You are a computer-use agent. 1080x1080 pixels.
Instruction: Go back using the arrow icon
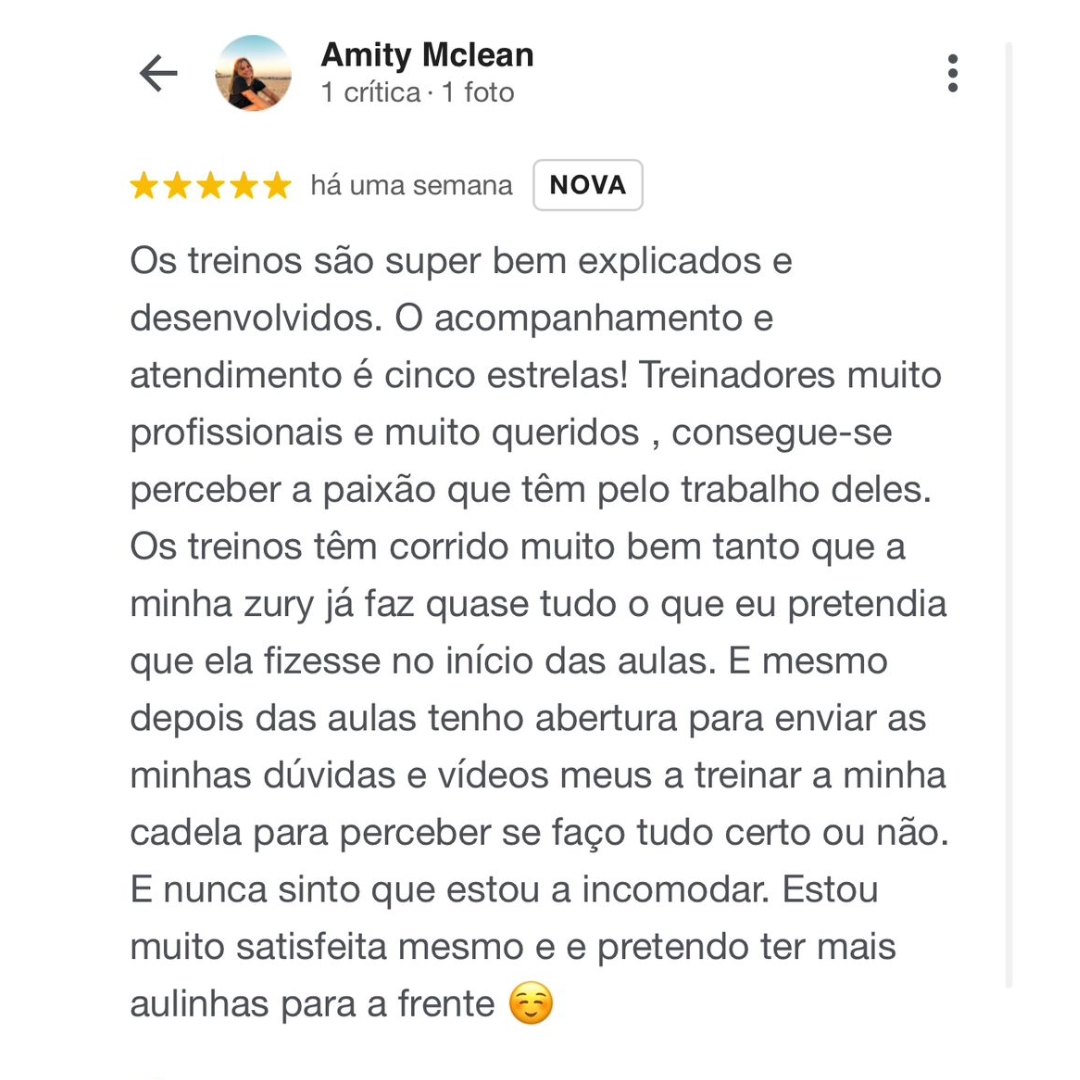coord(158,74)
